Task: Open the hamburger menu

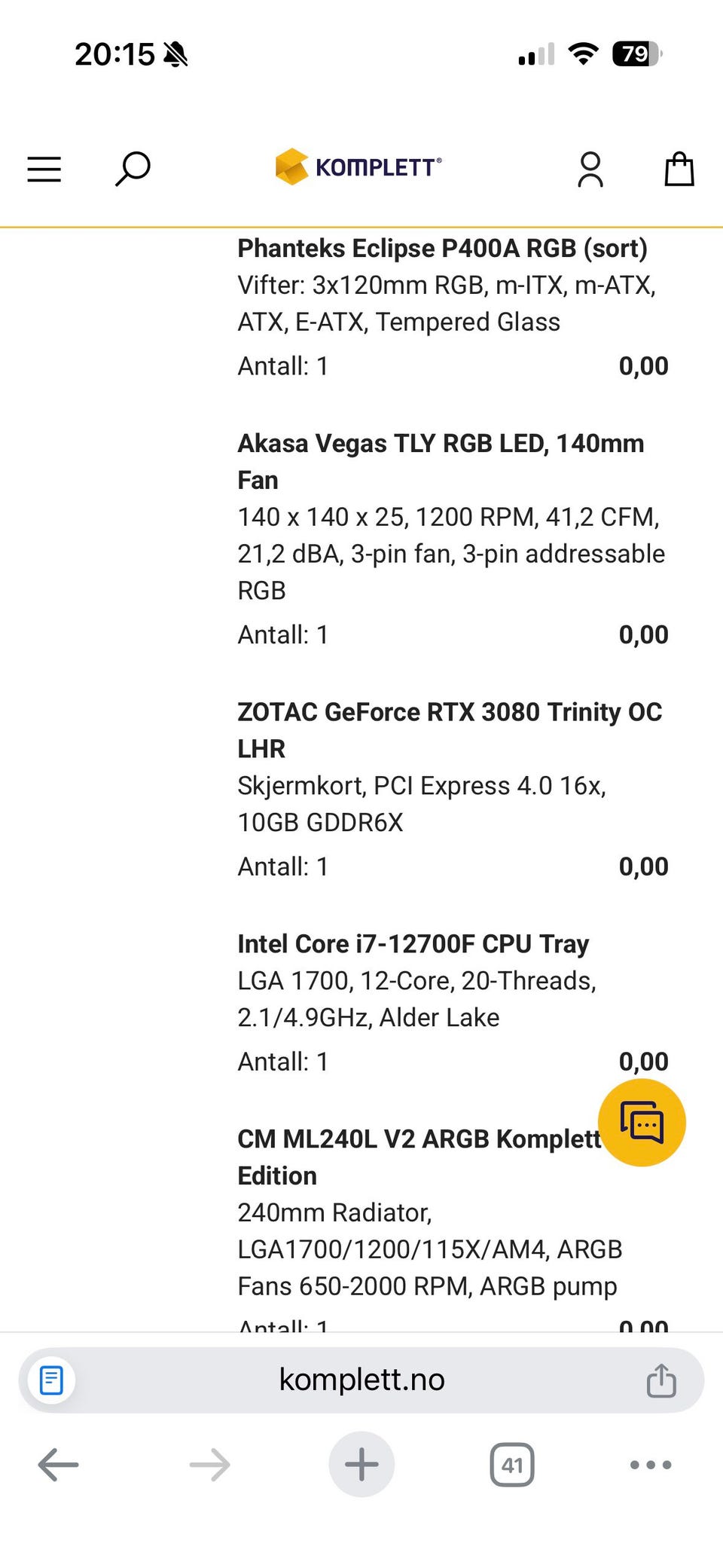Action: [x=44, y=169]
